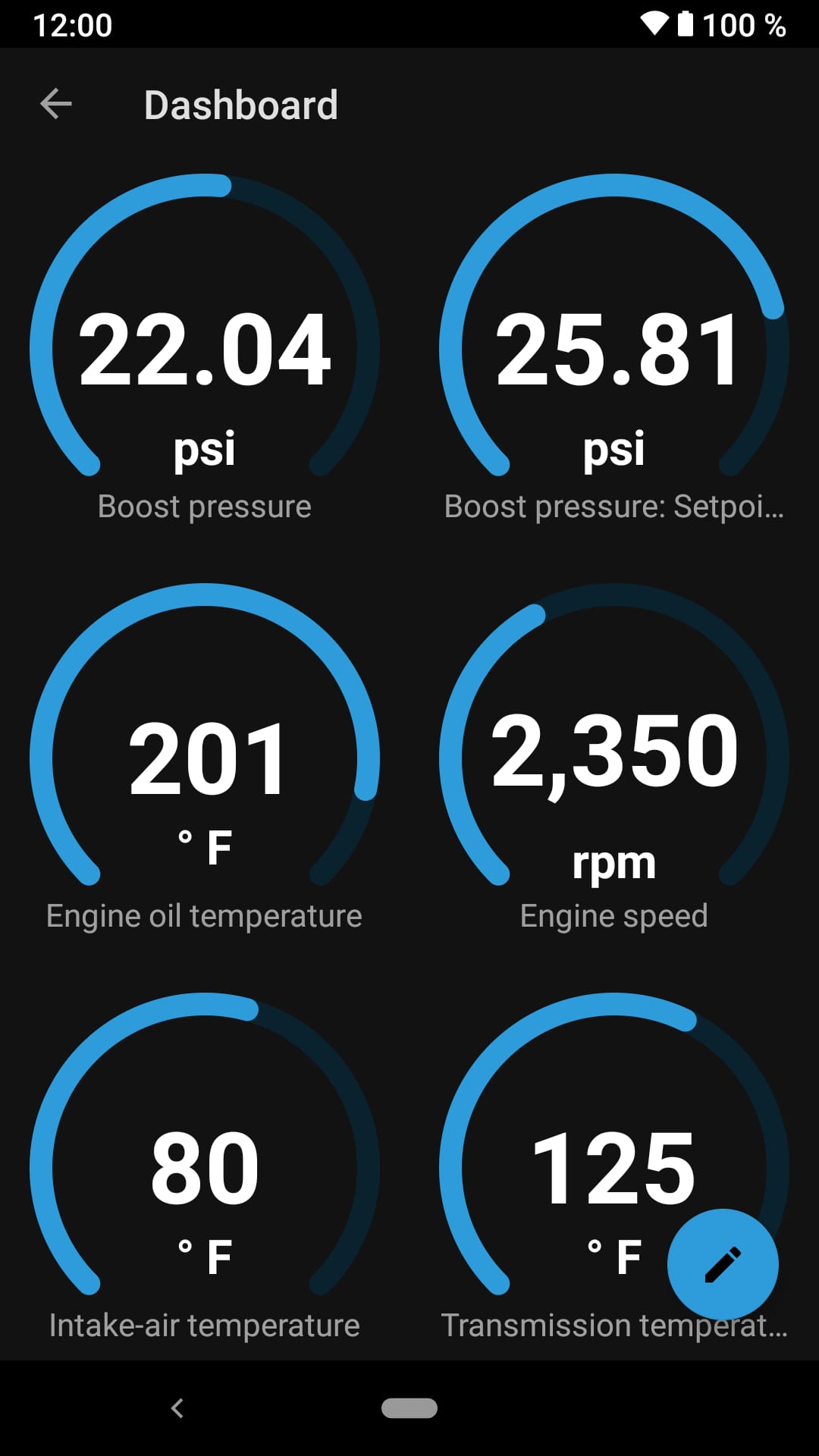
Task: Tap the clock showing 12:00
Action: tap(73, 25)
